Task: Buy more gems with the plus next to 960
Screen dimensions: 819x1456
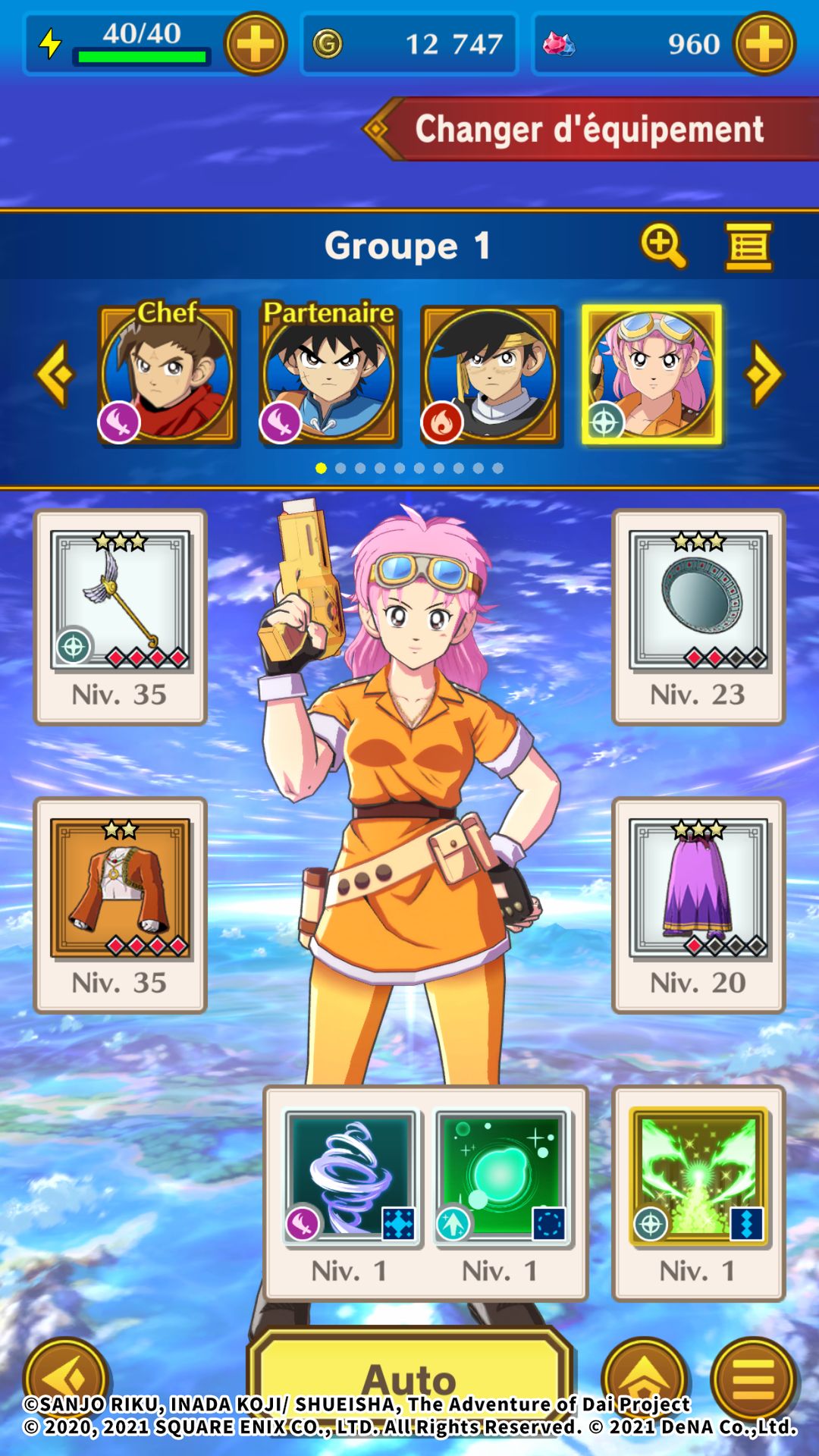Action: pos(764,43)
